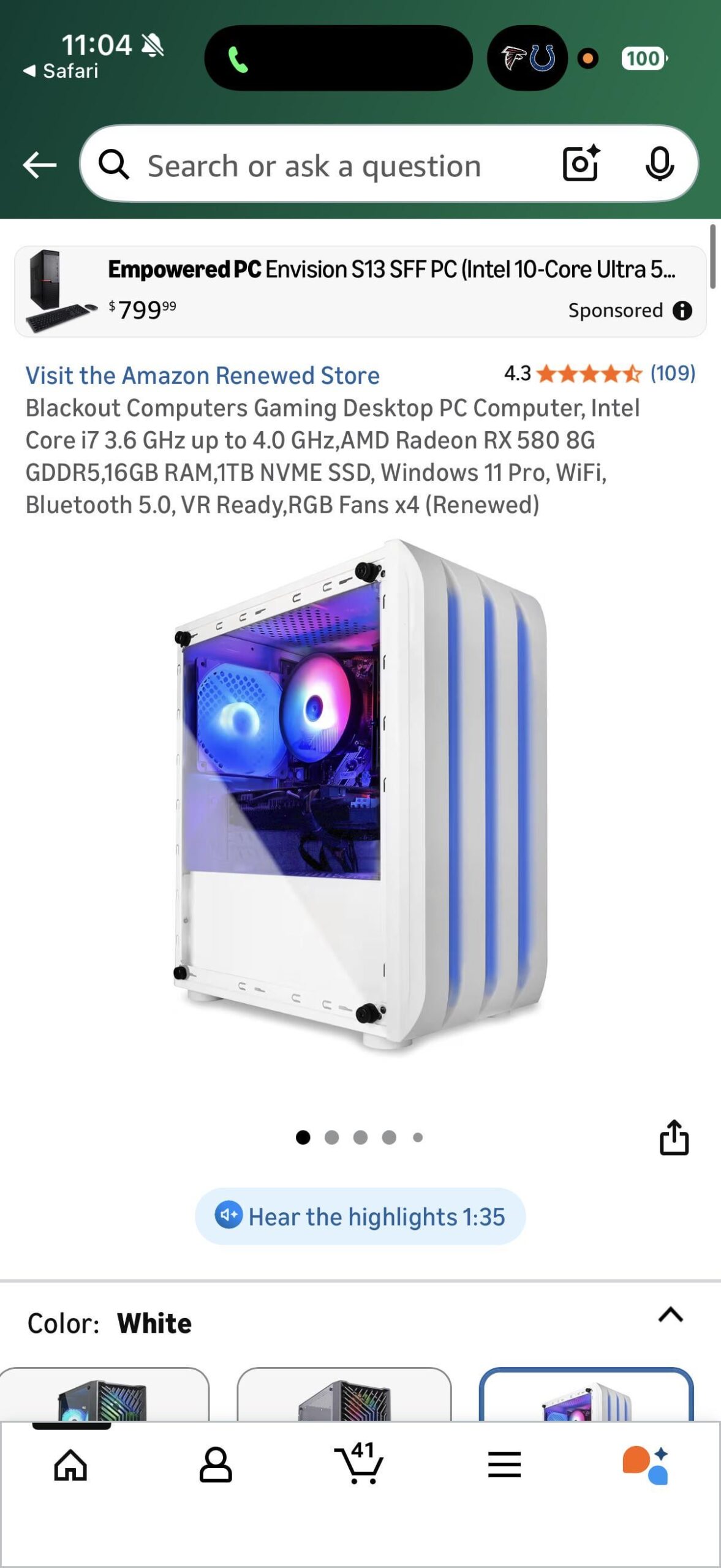Screen dimensions: 721x1568
Task: Share this product listing
Action: [x=674, y=1137]
